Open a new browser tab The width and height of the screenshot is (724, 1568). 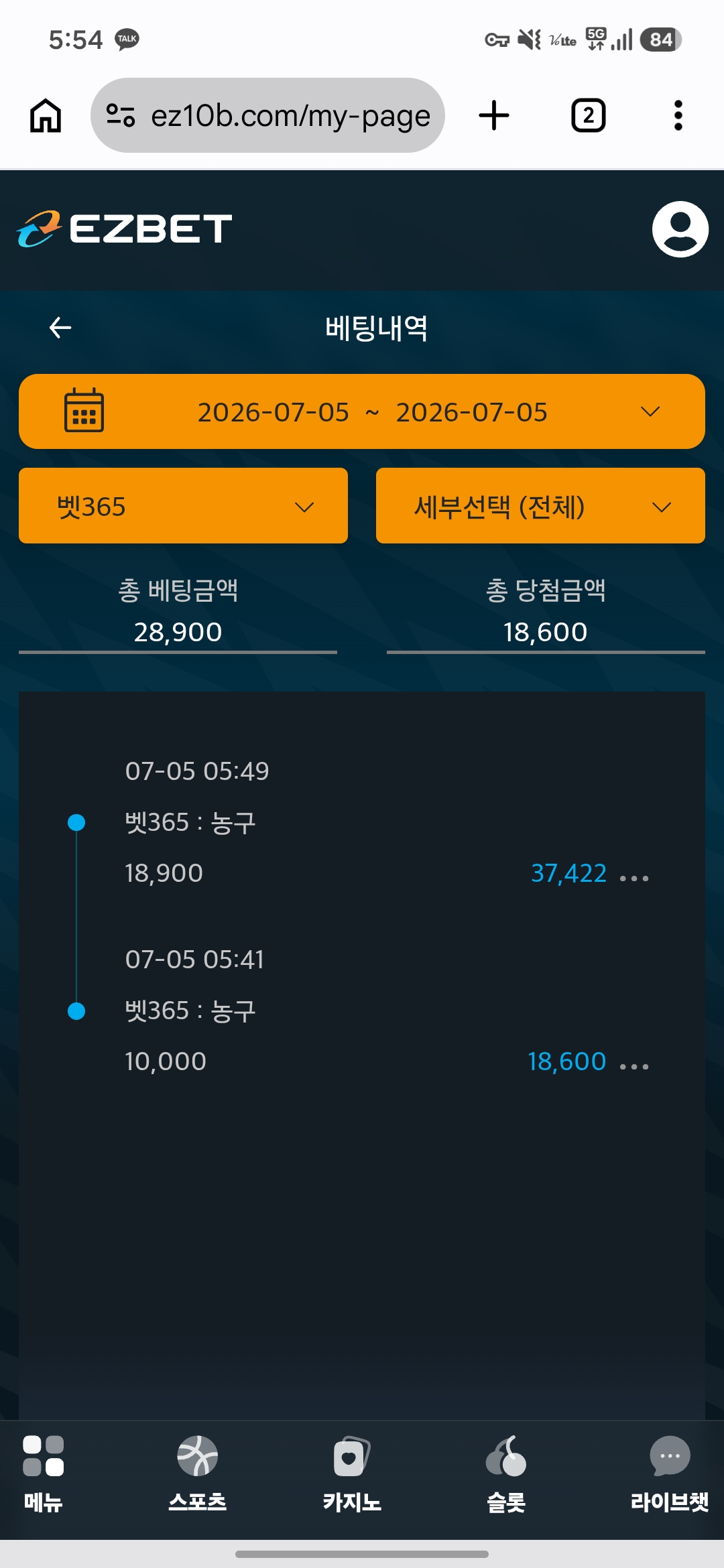[494, 115]
